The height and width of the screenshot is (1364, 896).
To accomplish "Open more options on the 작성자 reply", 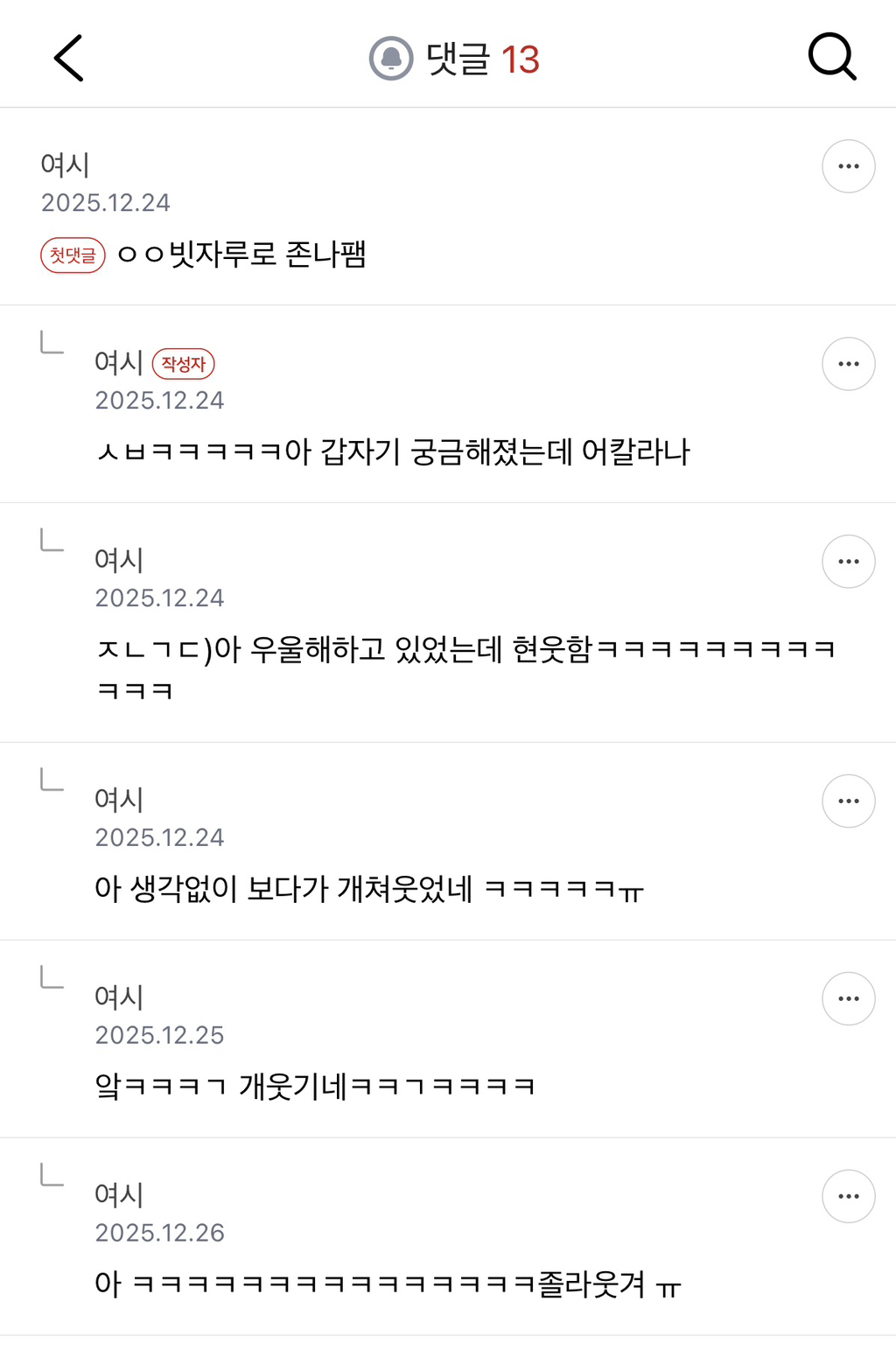I will (849, 364).
